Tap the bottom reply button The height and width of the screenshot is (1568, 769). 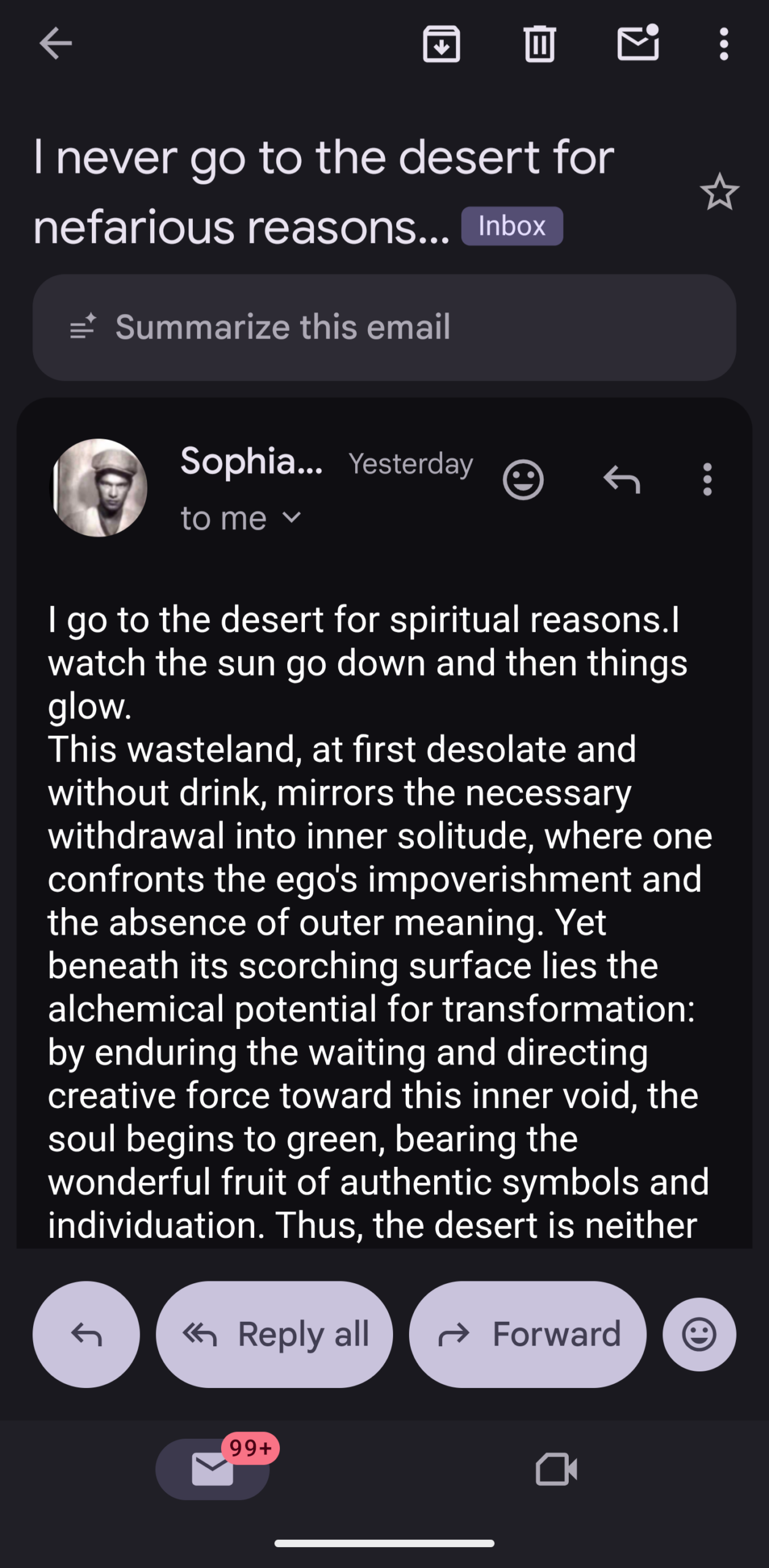[86, 1334]
